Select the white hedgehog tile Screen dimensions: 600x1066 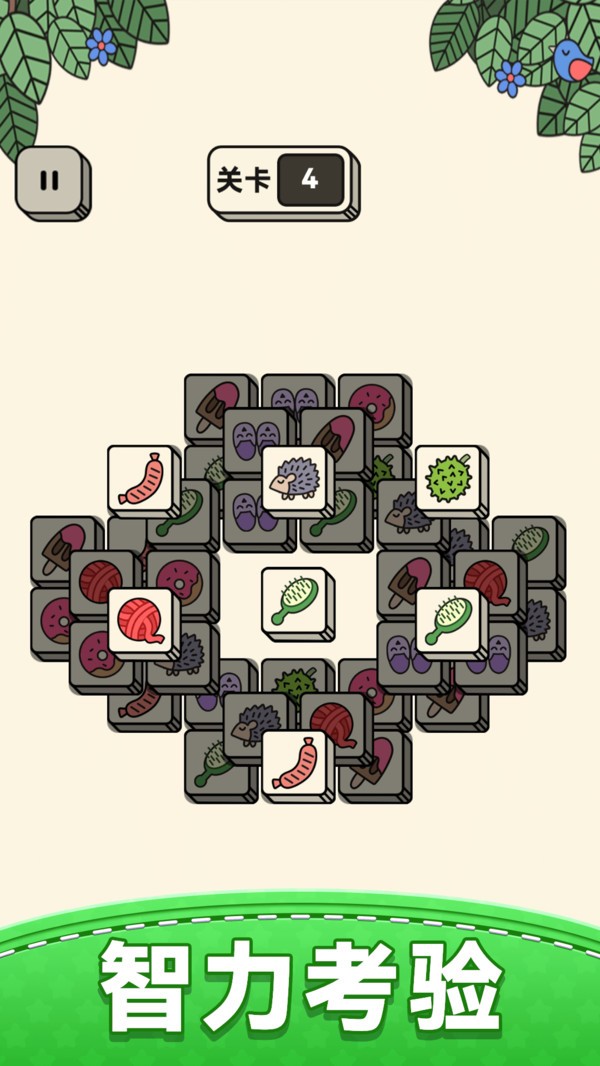297,479
